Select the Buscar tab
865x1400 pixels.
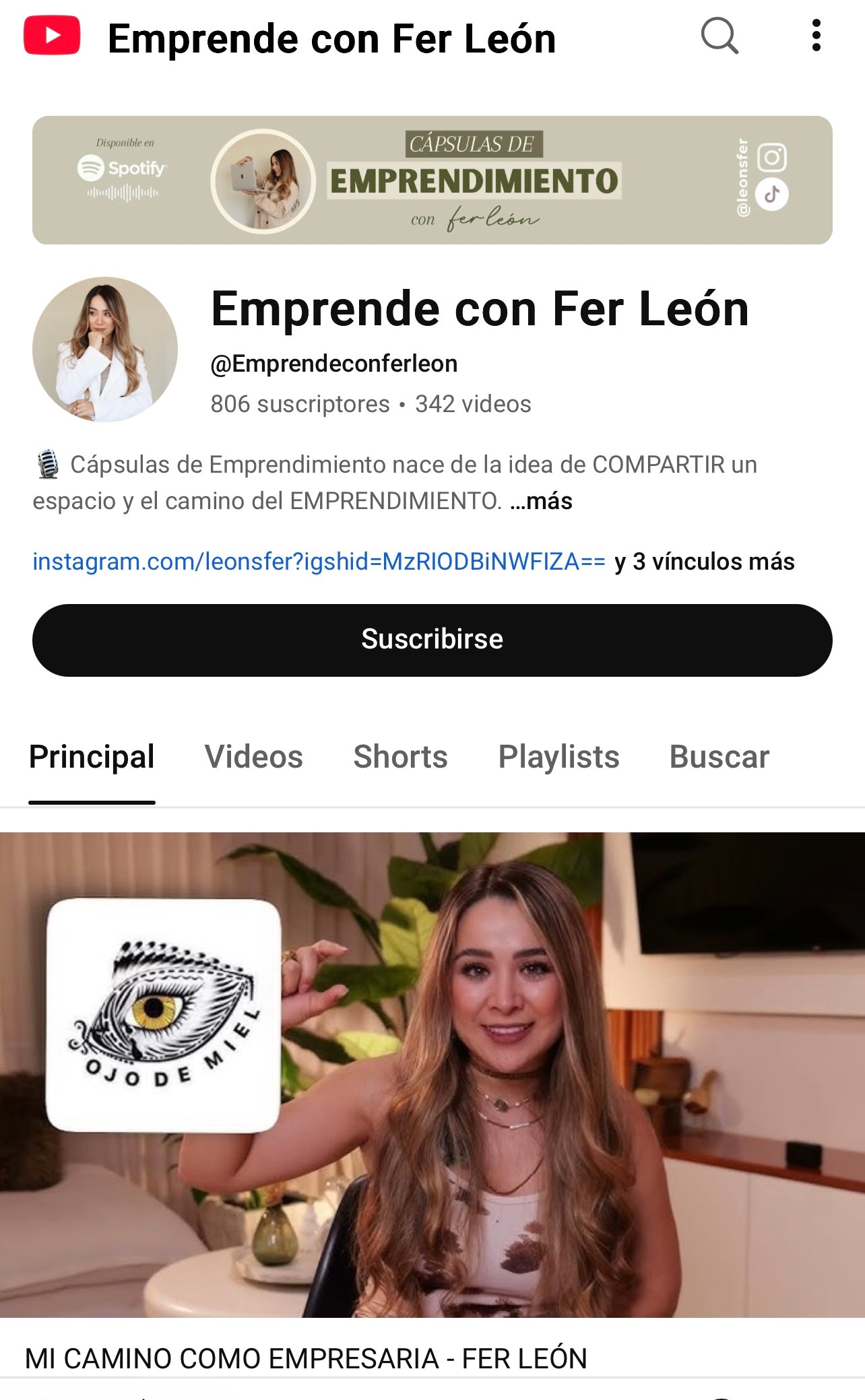coord(719,757)
